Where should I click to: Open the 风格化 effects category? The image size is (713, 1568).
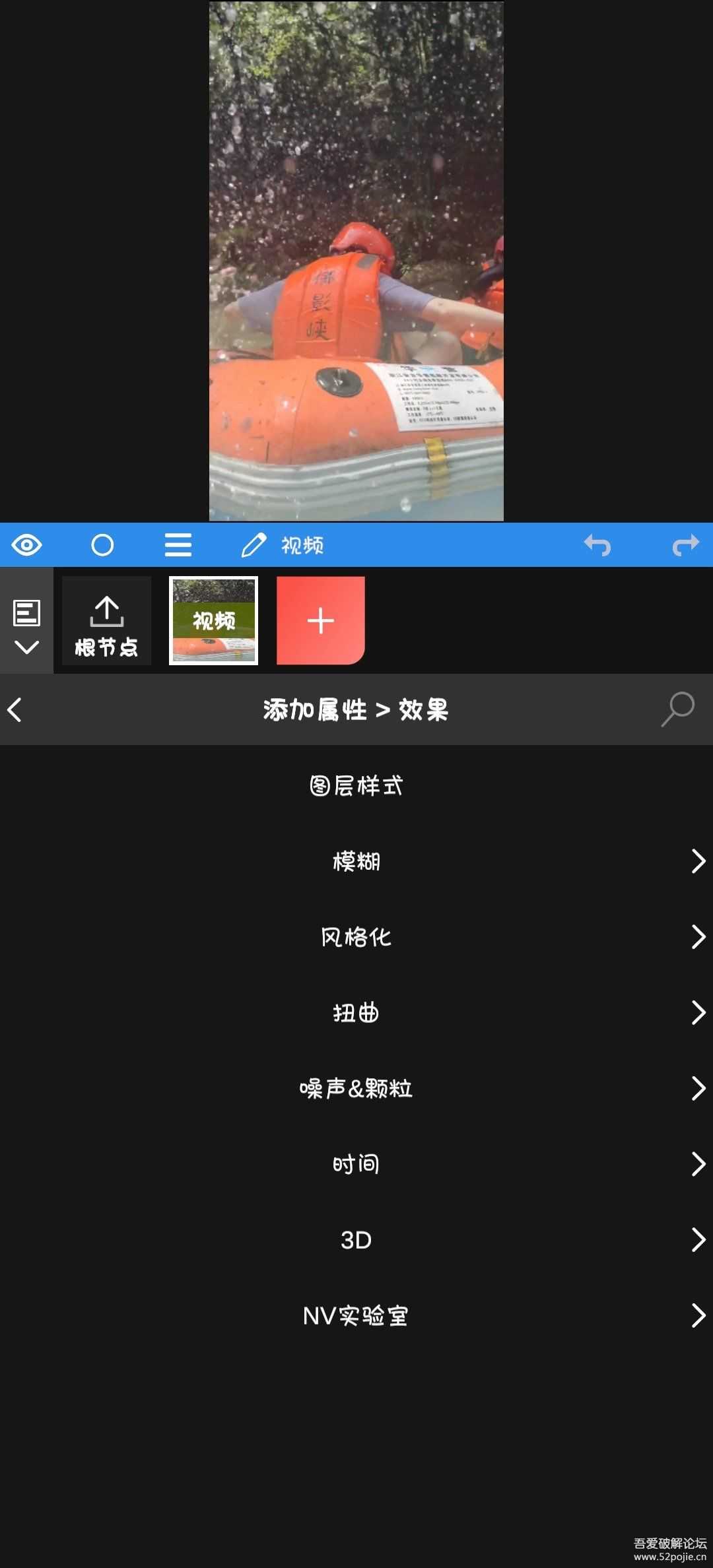pos(356,937)
